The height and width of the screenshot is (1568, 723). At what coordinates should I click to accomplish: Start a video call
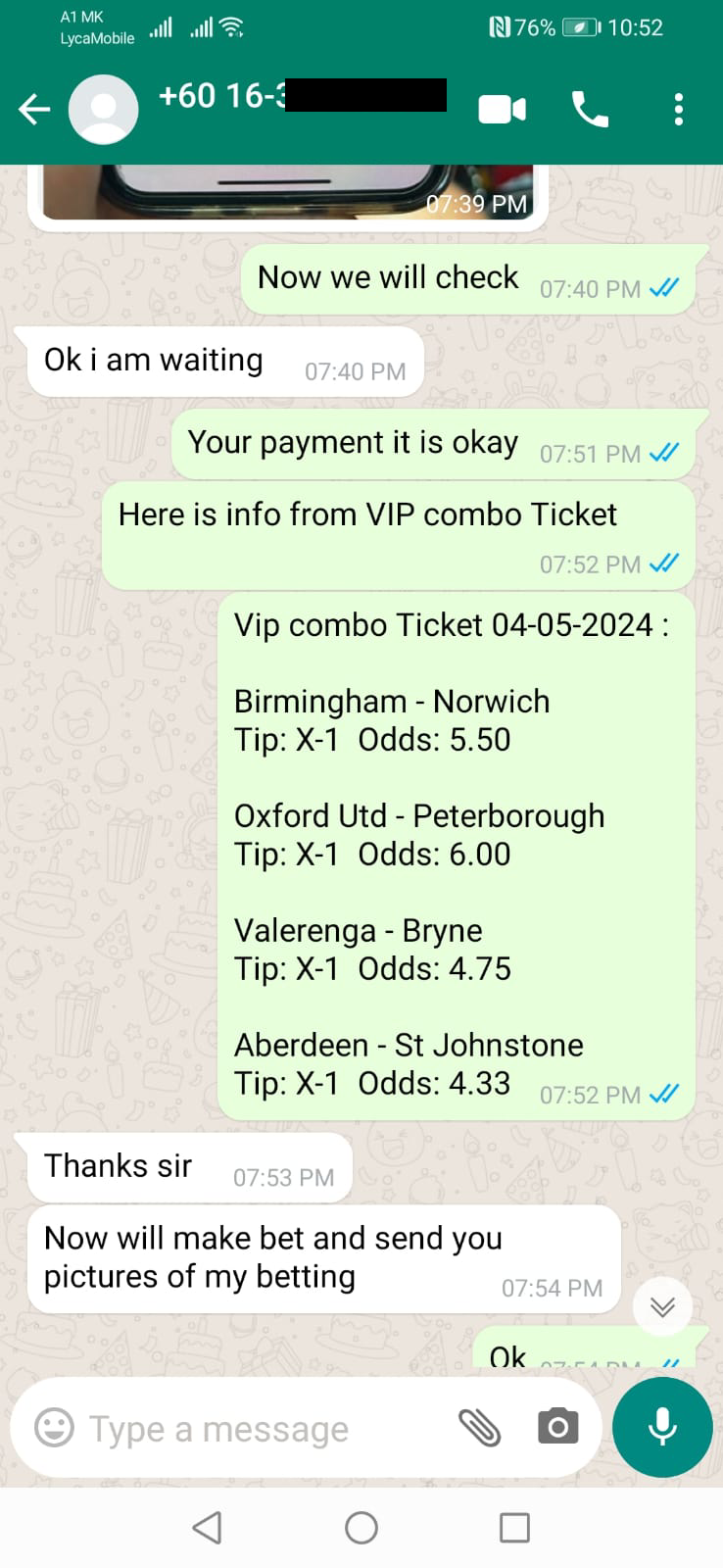pos(503,109)
